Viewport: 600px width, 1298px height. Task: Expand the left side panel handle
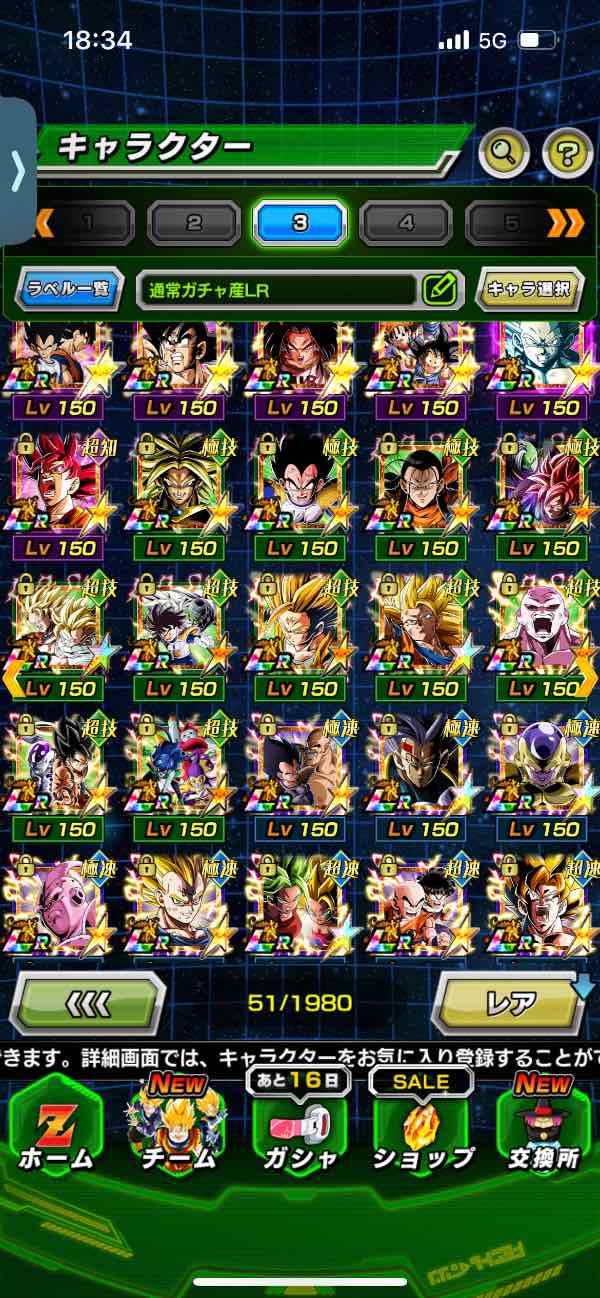[17, 172]
